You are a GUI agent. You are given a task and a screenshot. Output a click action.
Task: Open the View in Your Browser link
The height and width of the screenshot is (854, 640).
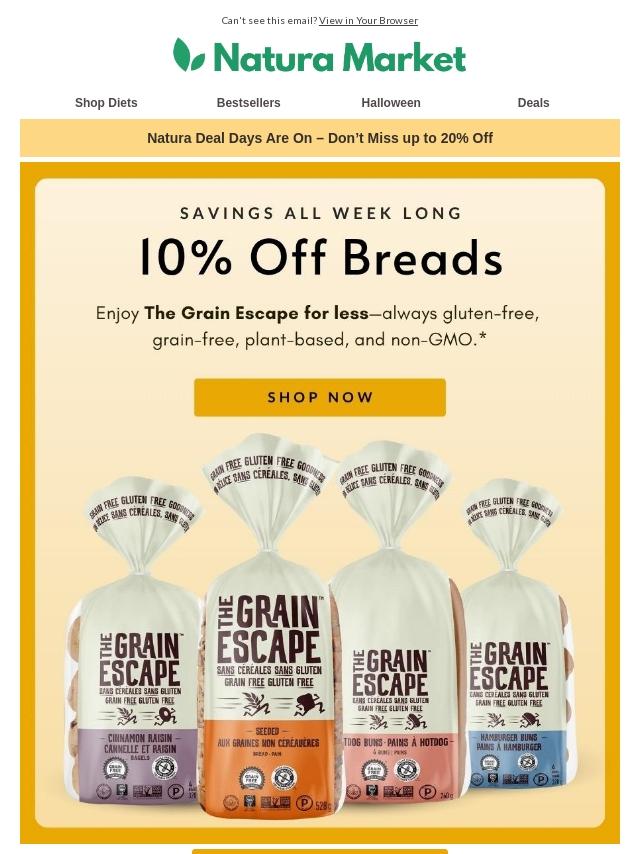tap(368, 20)
